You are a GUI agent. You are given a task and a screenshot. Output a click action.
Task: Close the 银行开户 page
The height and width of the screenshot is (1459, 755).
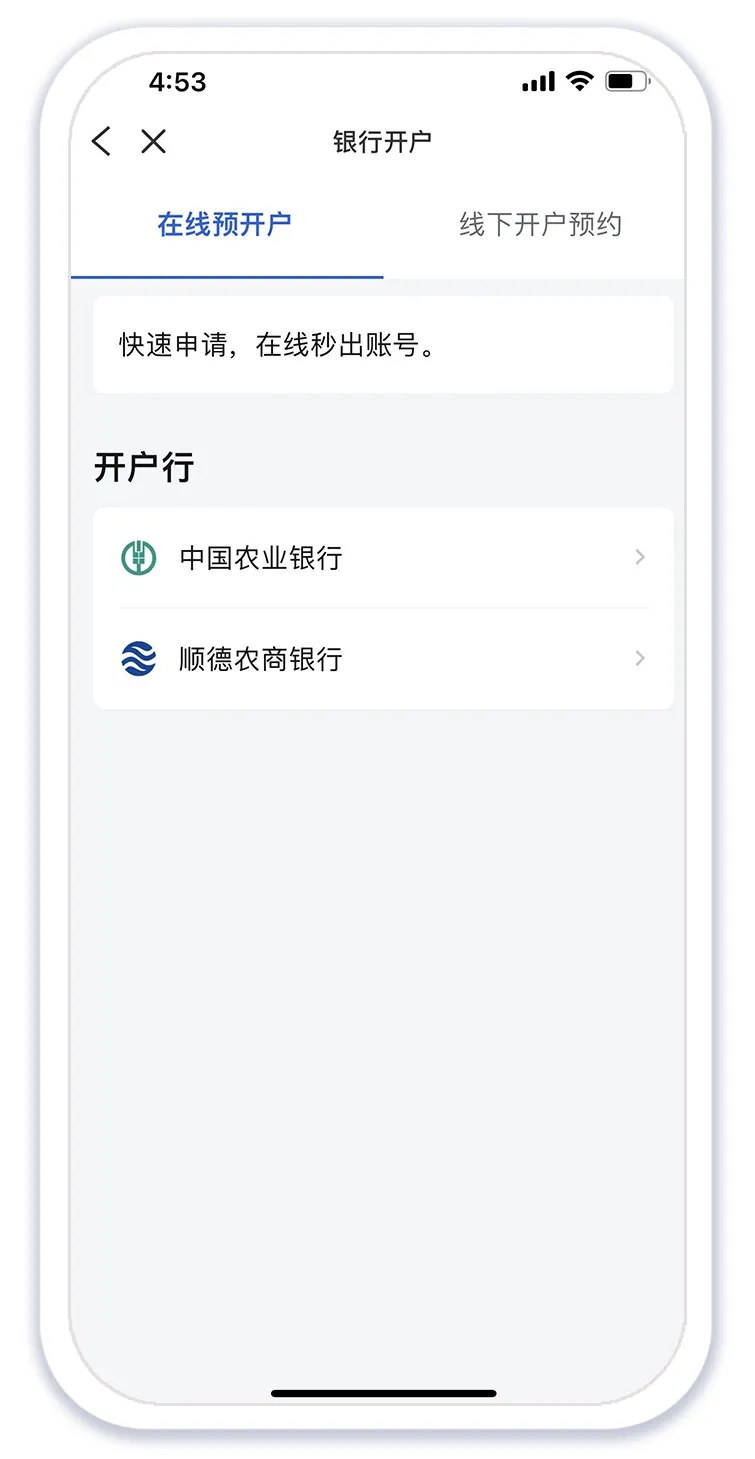153,141
